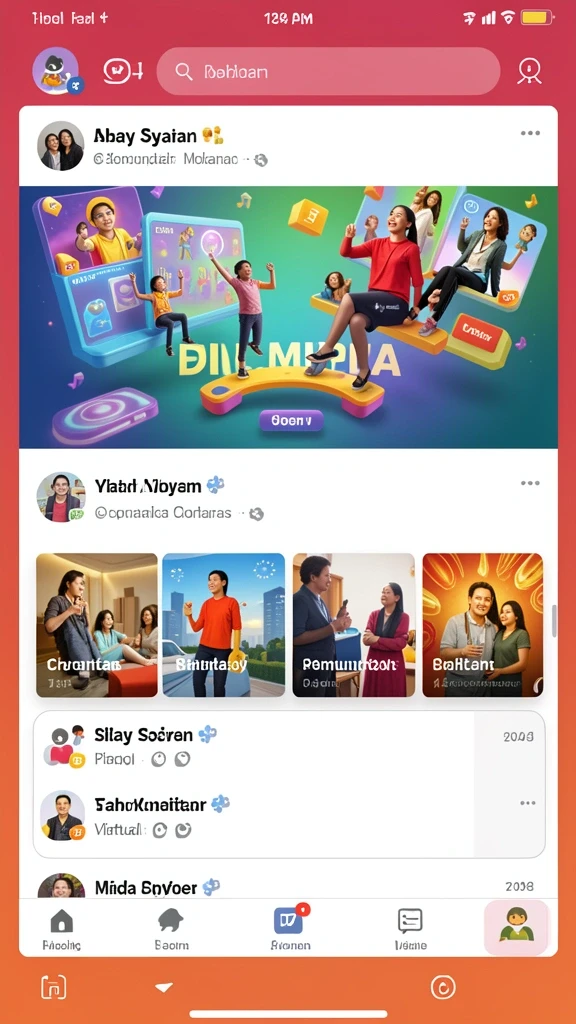
Task: Switch to the messages list tab
Action: (410, 929)
